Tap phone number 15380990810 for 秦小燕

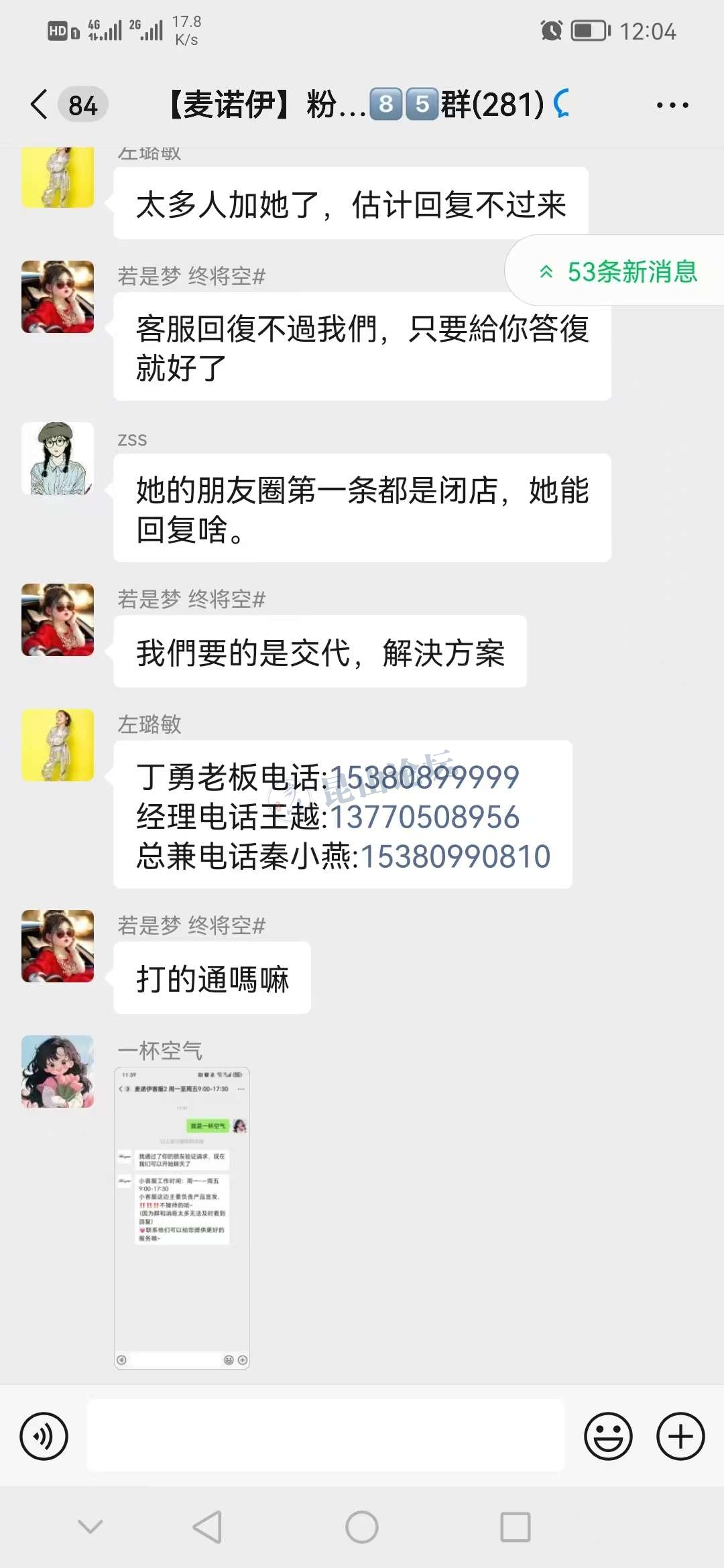(x=456, y=856)
